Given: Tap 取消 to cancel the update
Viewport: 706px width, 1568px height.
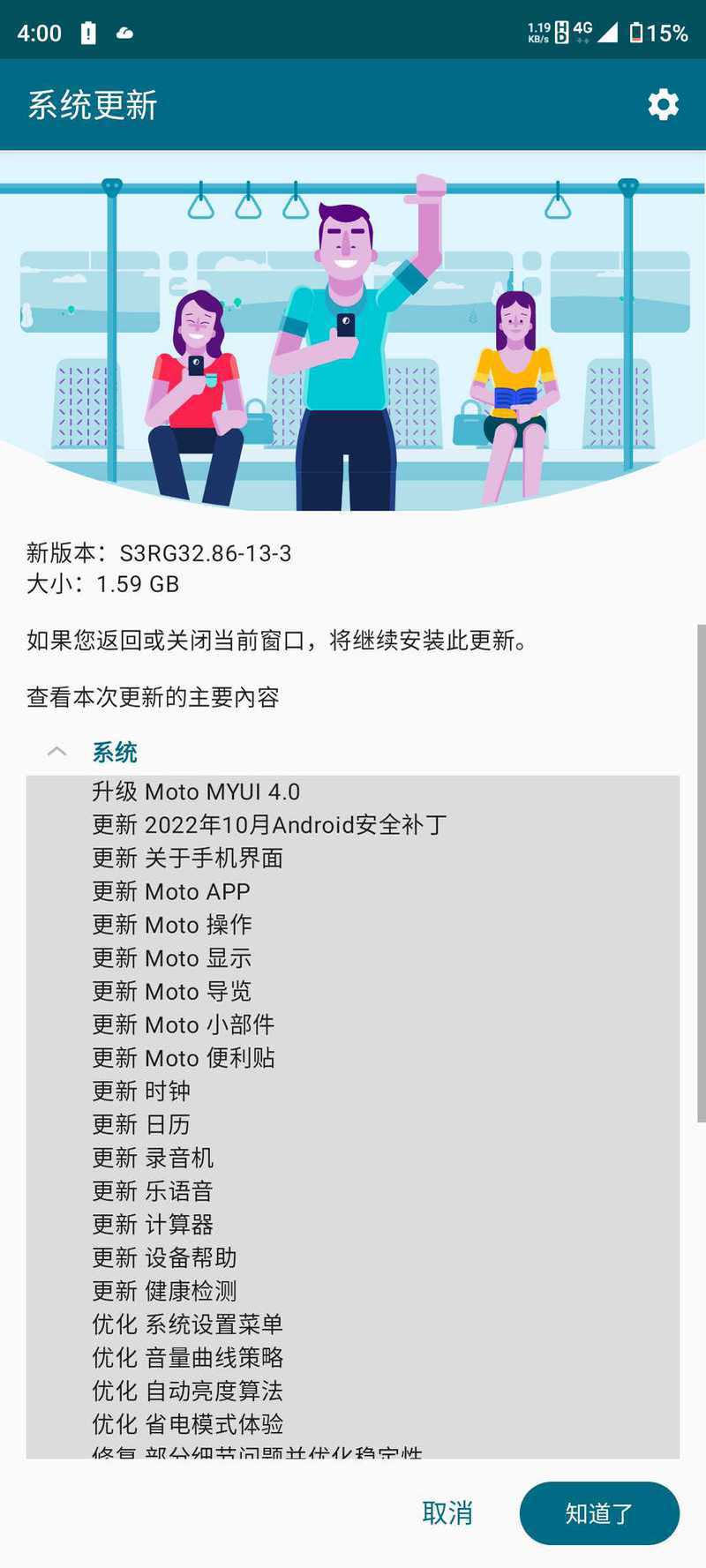Looking at the screenshot, I should (x=447, y=1512).
